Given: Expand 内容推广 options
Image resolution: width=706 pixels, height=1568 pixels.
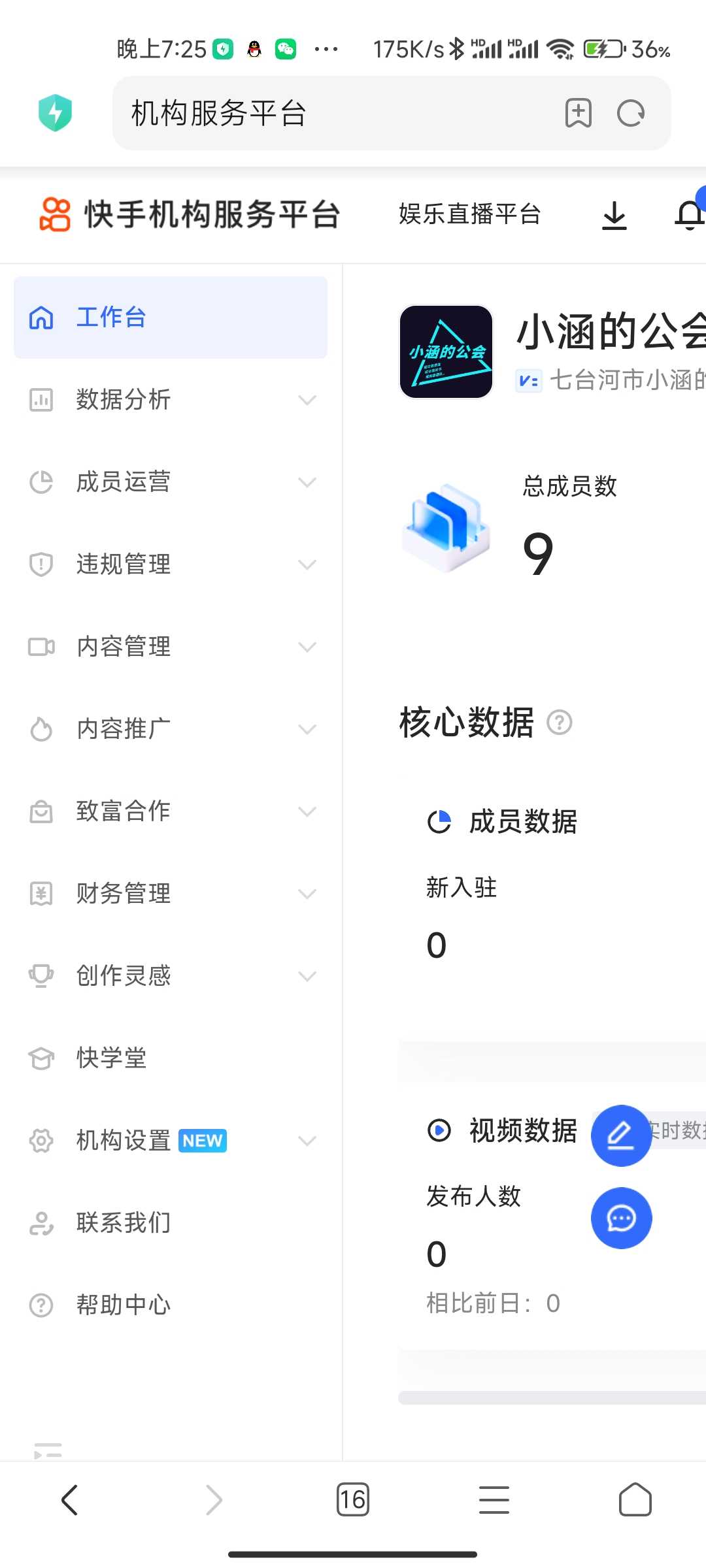Looking at the screenshot, I should pos(170,729).
